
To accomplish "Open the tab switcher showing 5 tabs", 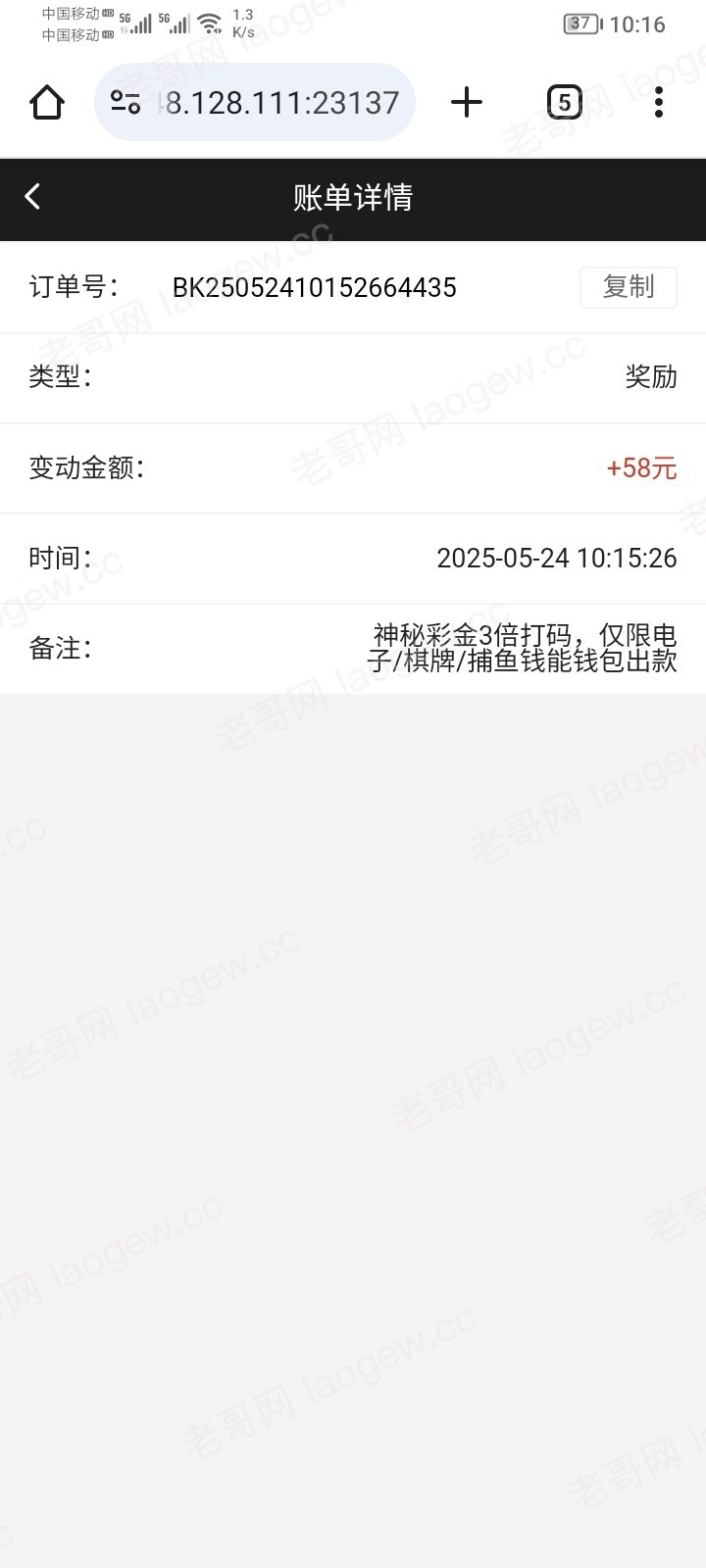I will 564,102.
